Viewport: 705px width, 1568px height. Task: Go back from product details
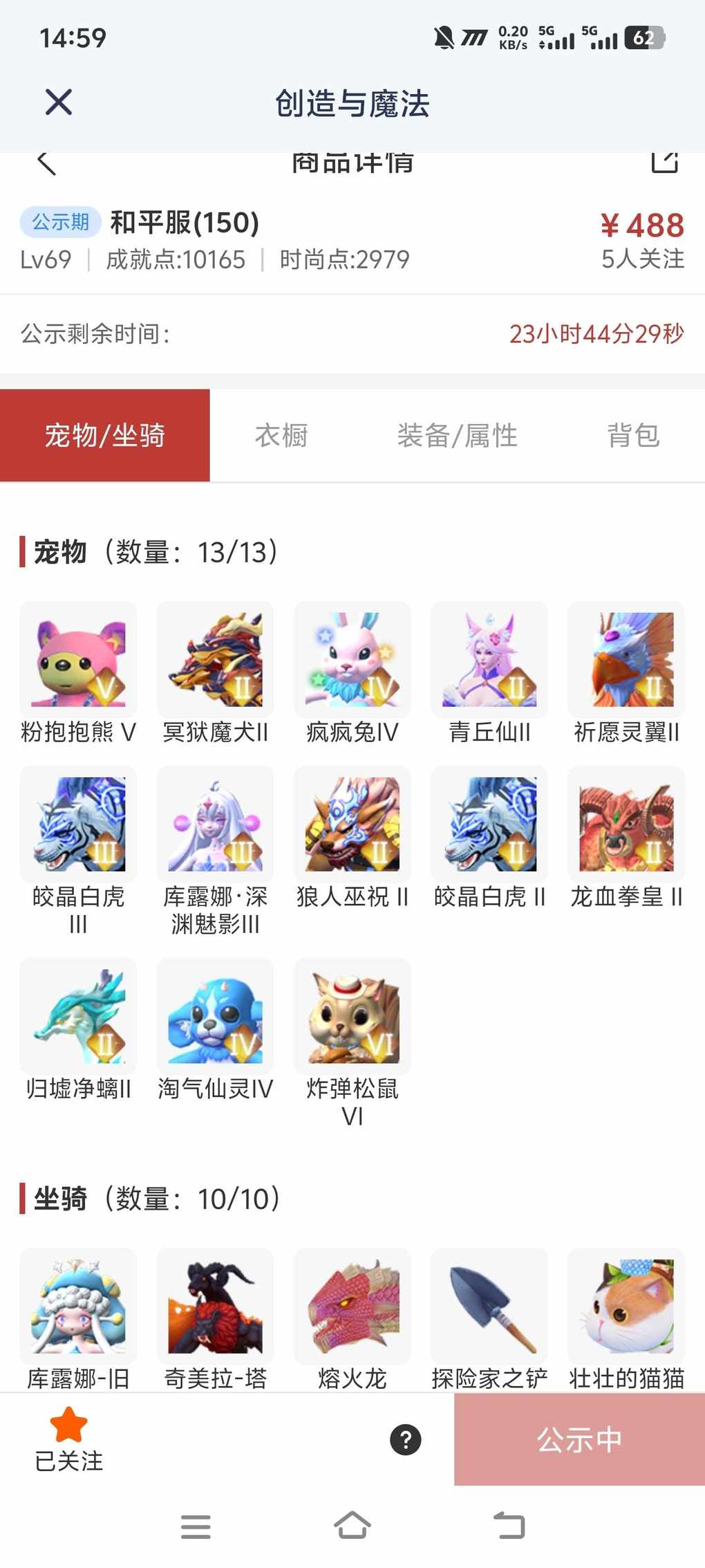click(46, 163)
